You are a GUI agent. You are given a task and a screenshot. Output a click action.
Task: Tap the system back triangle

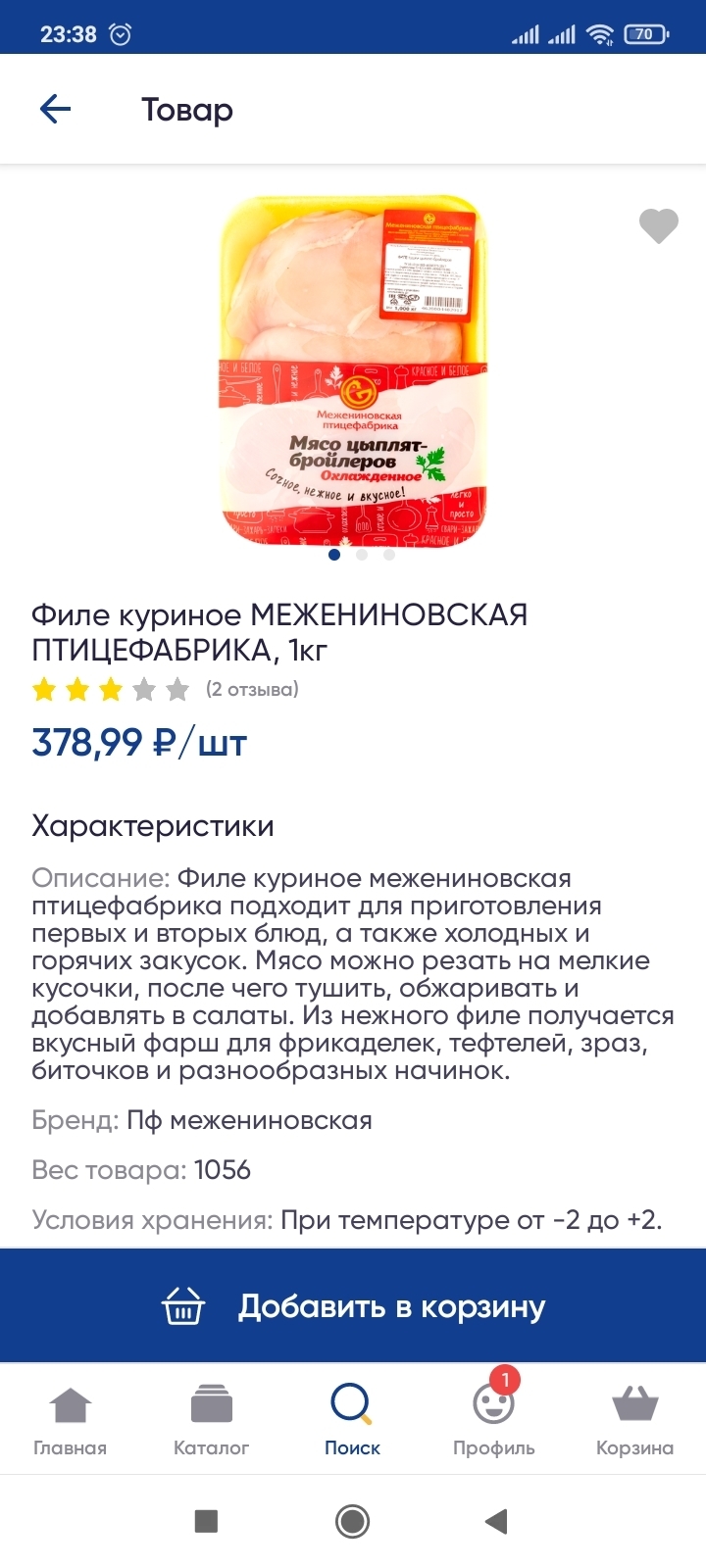496,1521
